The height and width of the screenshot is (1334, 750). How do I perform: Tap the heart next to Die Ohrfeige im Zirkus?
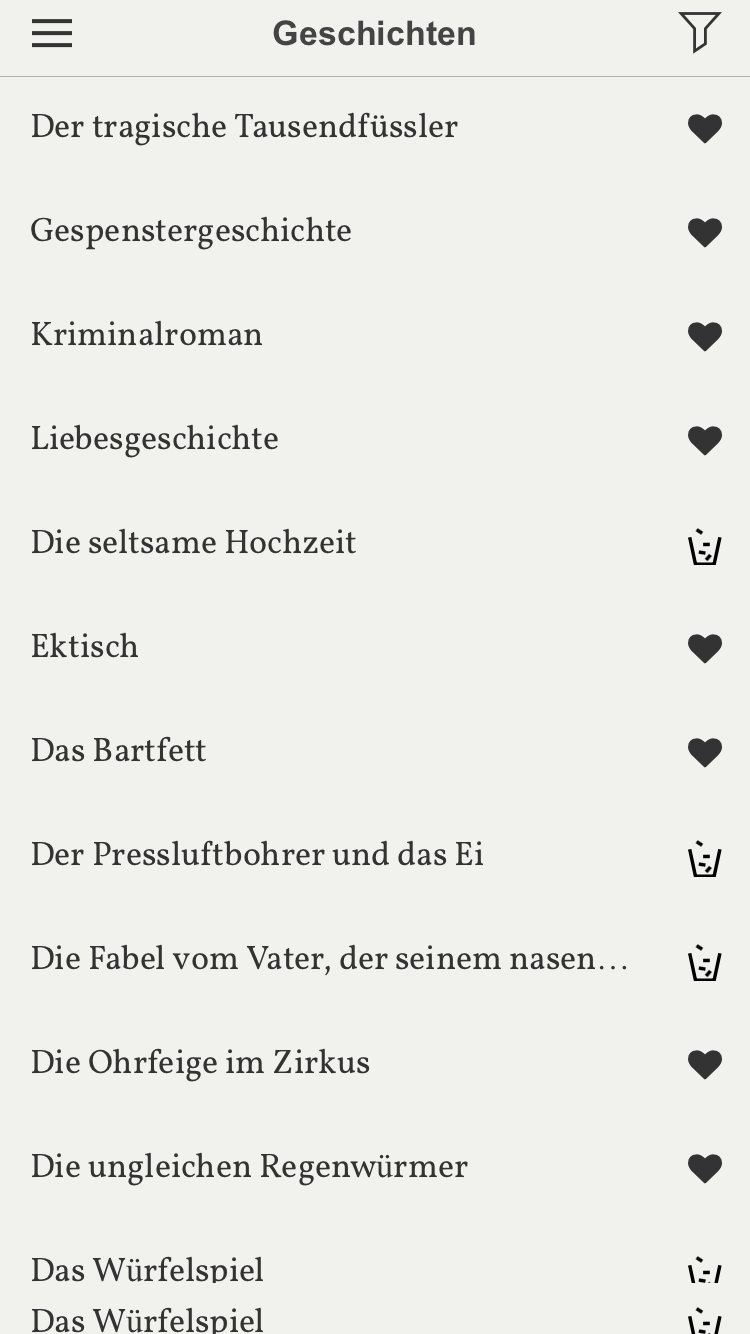point(705,1064)
